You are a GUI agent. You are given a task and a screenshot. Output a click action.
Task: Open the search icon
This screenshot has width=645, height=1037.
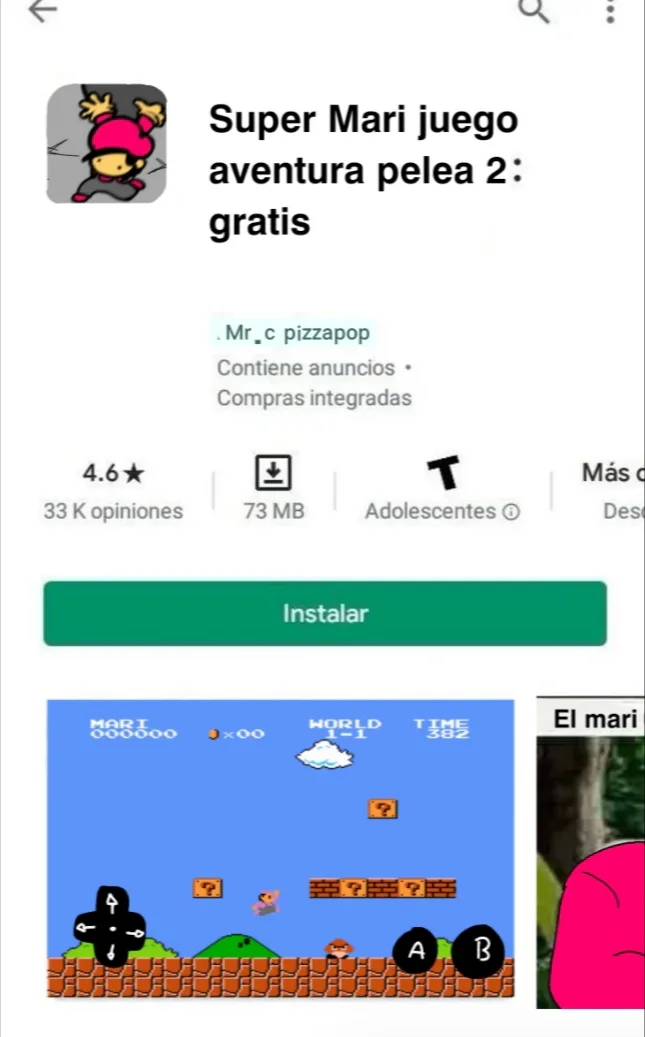[x=535, y=10]
